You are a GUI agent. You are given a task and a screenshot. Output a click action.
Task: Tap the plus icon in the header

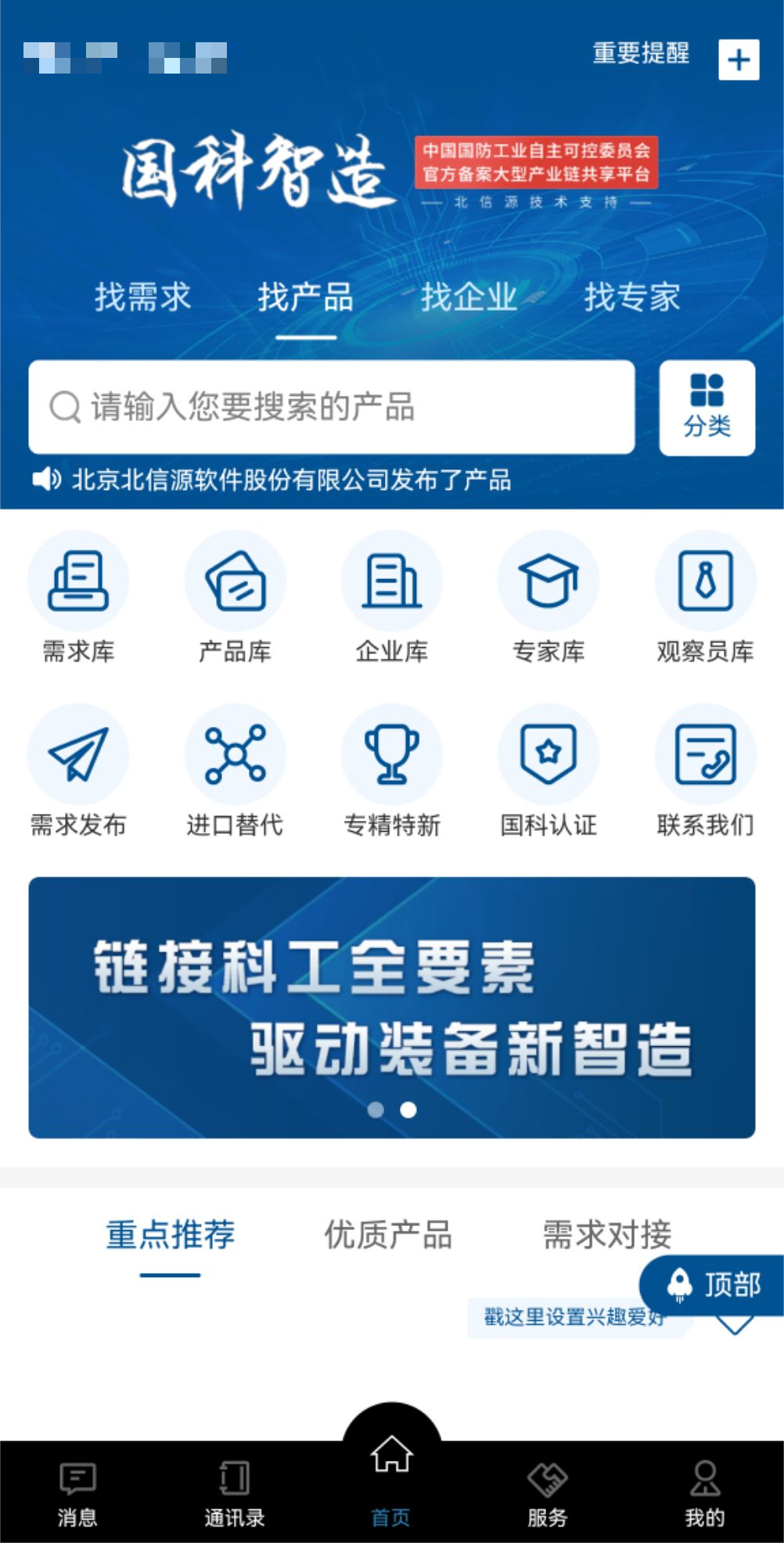[x=739, y=59]
